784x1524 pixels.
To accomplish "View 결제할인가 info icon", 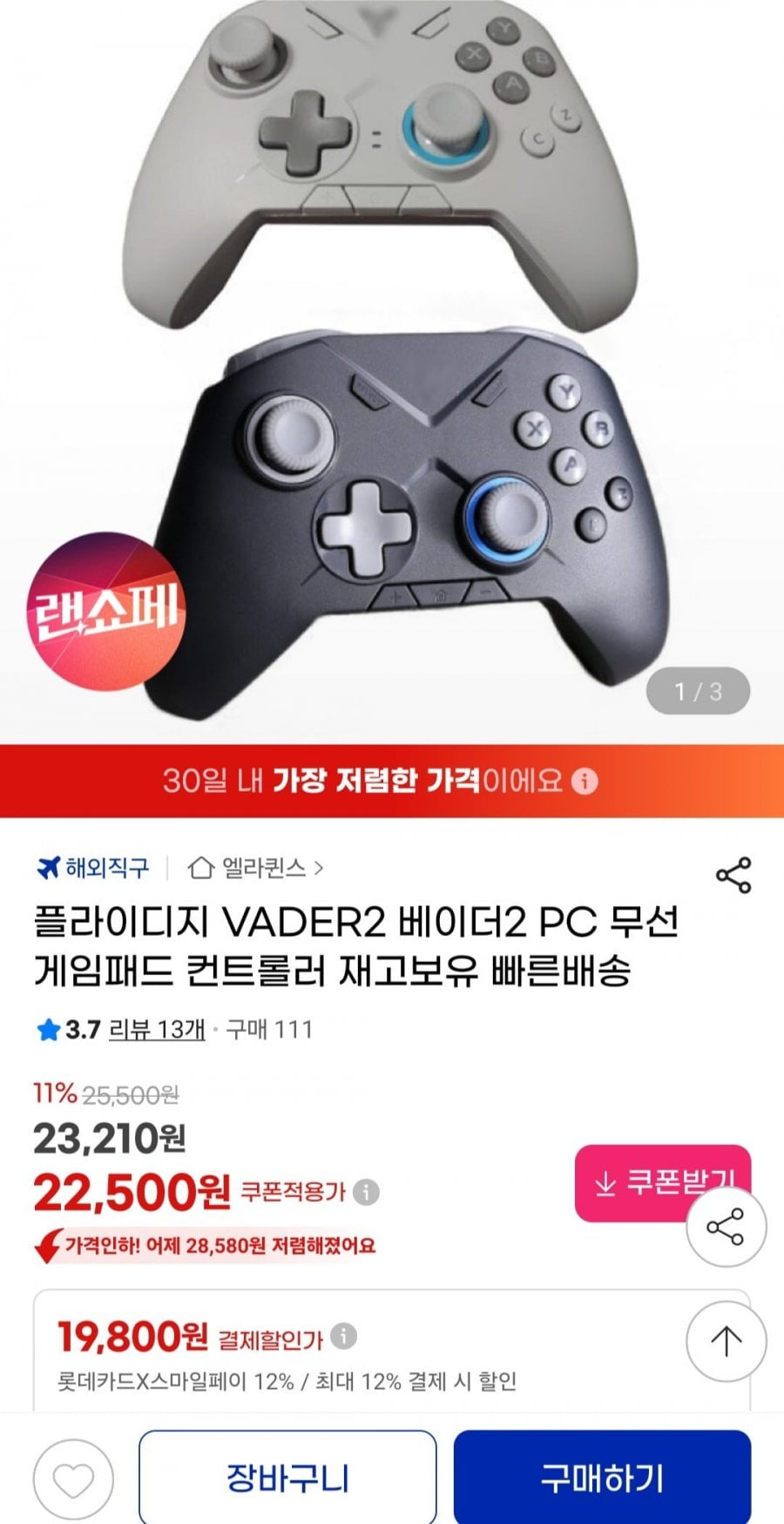I will (x=344, y=1335).
